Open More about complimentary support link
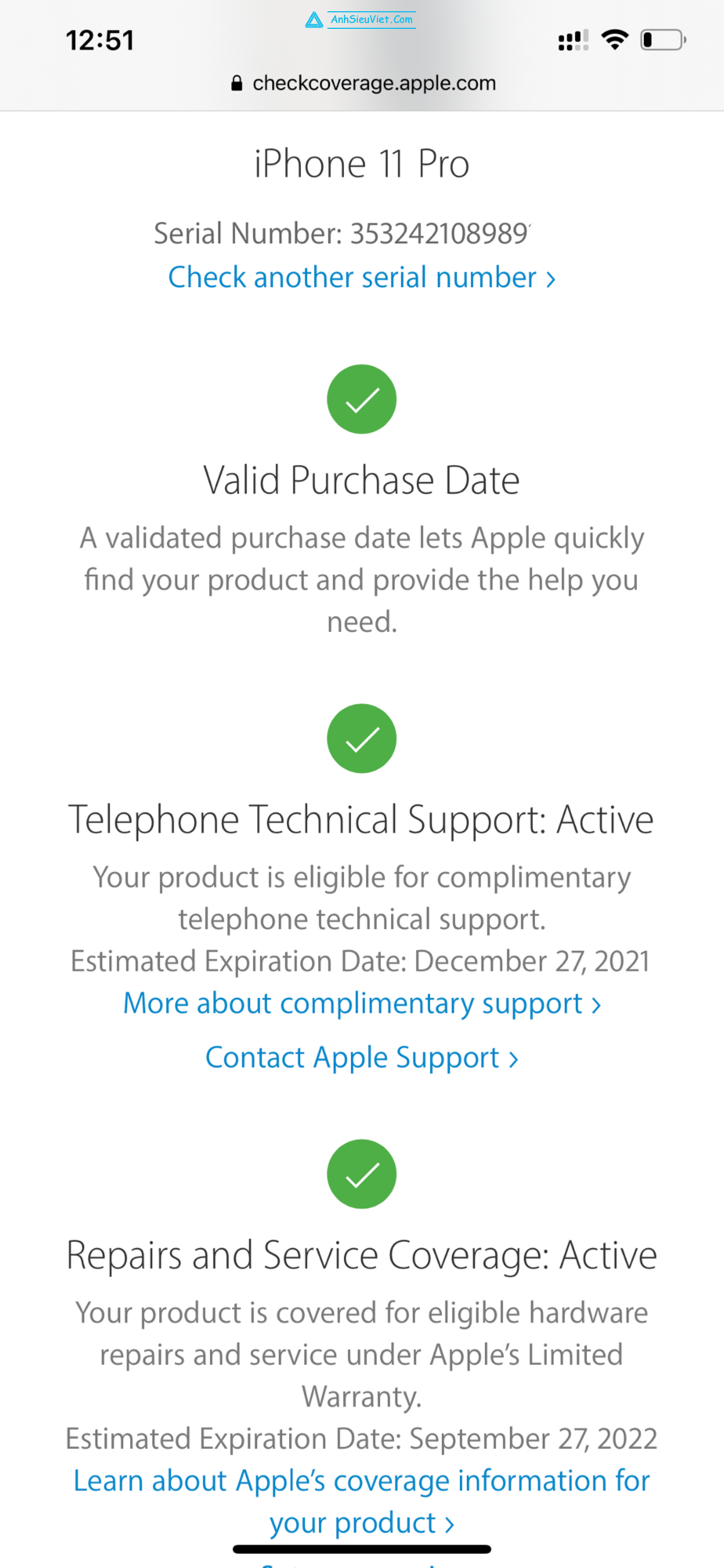Screen dimensions: 724x1568 361,1004
